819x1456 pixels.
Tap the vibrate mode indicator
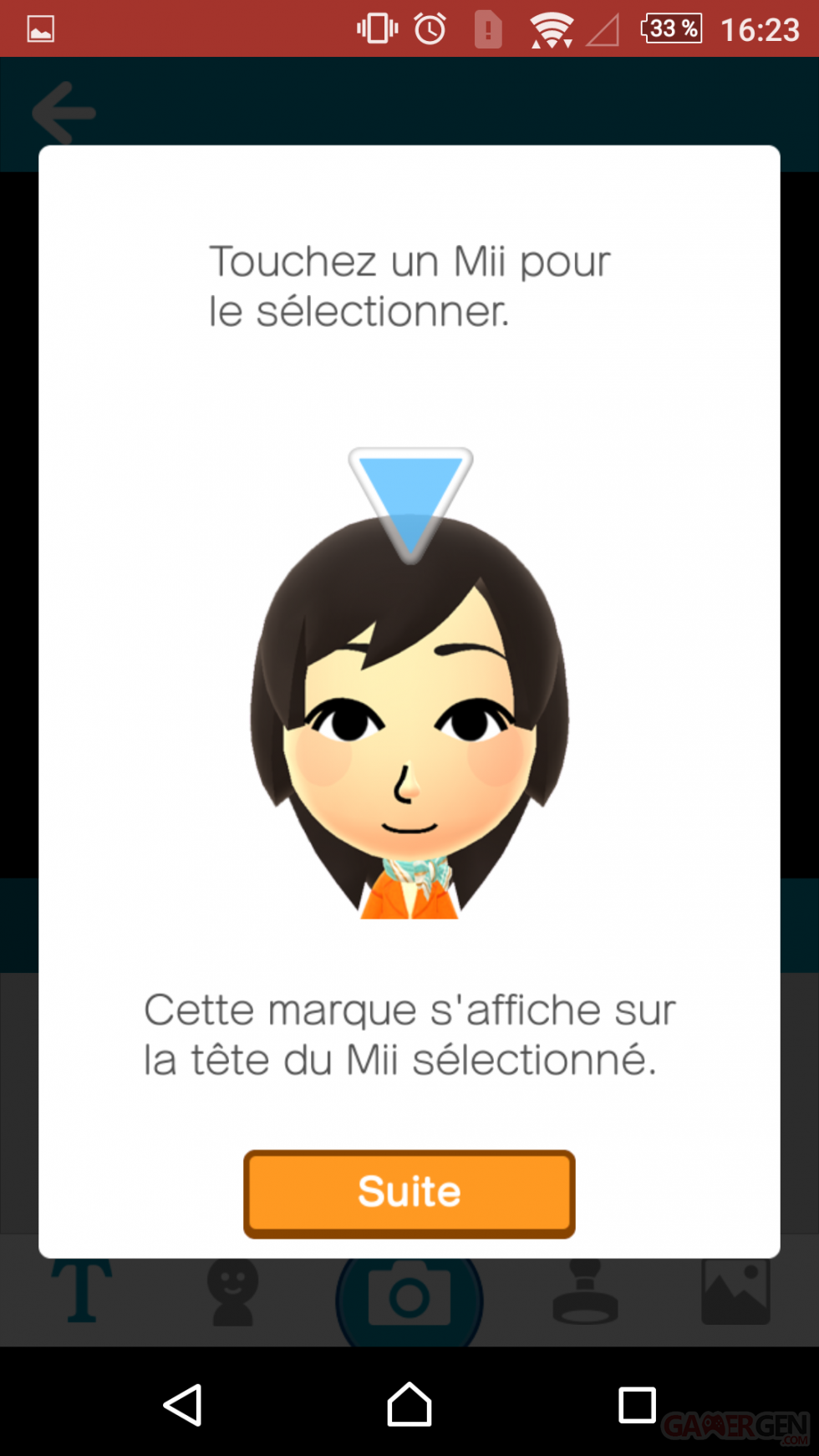pos(375,28)
